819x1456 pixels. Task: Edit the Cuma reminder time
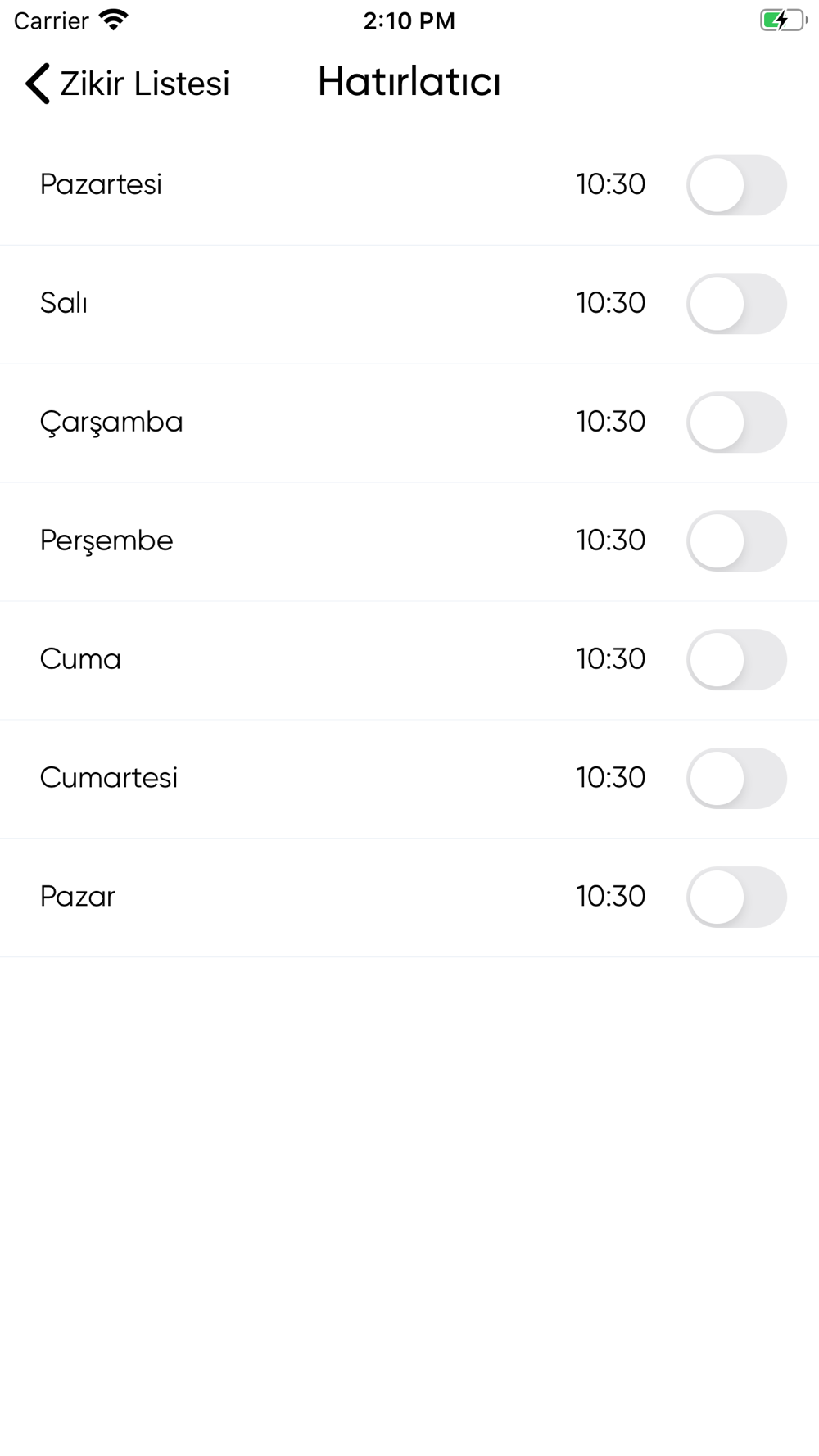[610, 659]
